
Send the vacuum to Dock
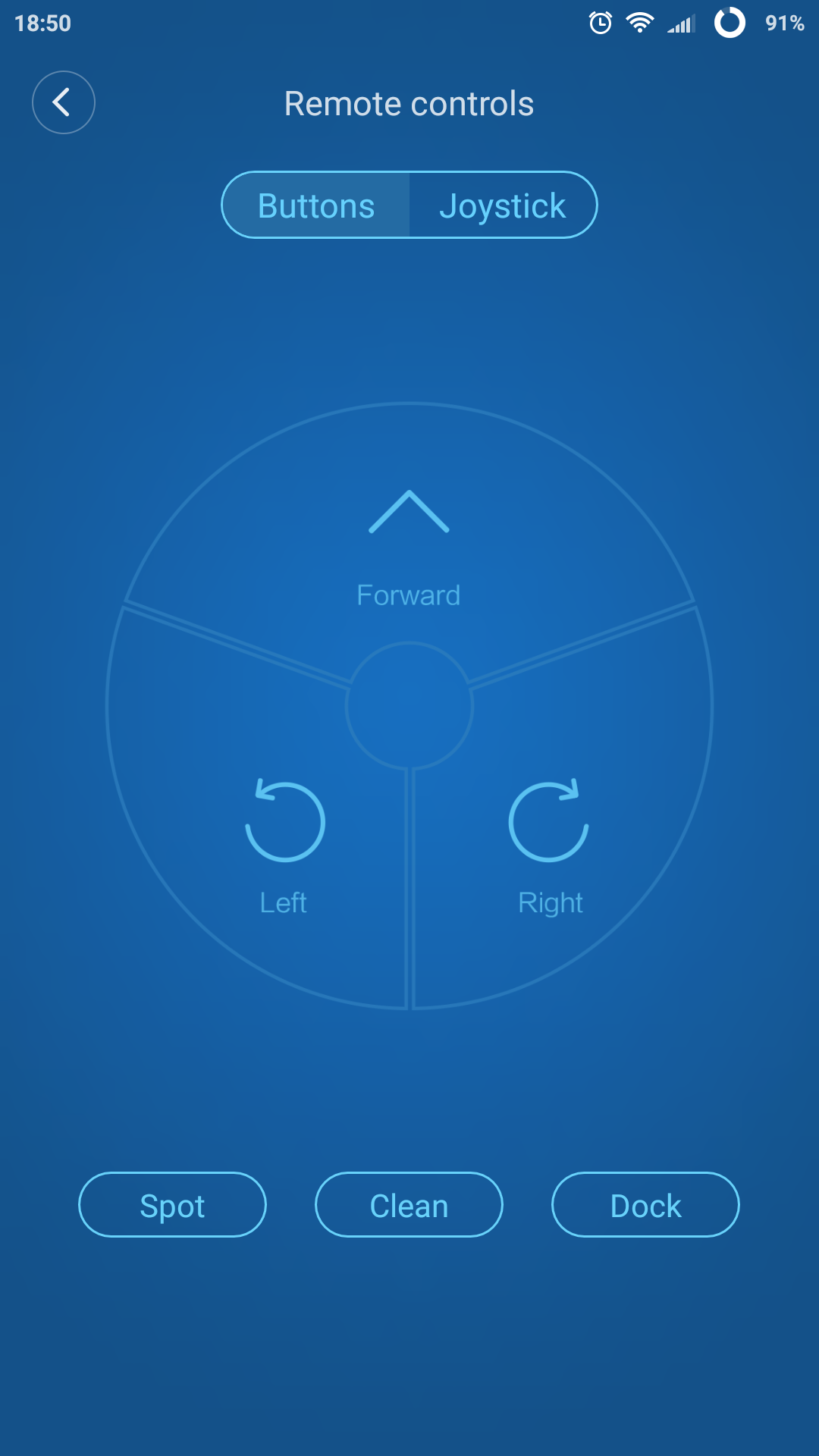pos(645,1205)
